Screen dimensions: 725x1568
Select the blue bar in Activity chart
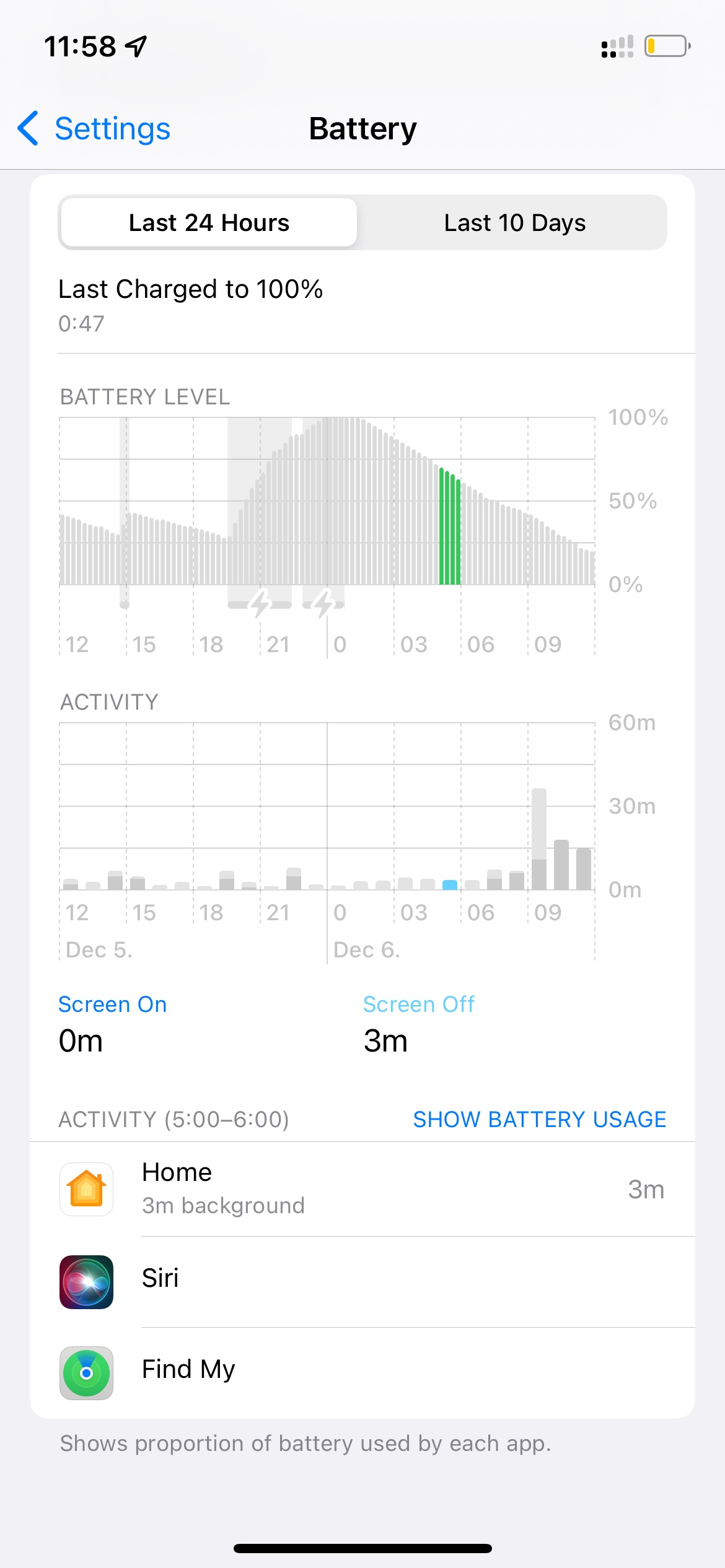point(450,884)
